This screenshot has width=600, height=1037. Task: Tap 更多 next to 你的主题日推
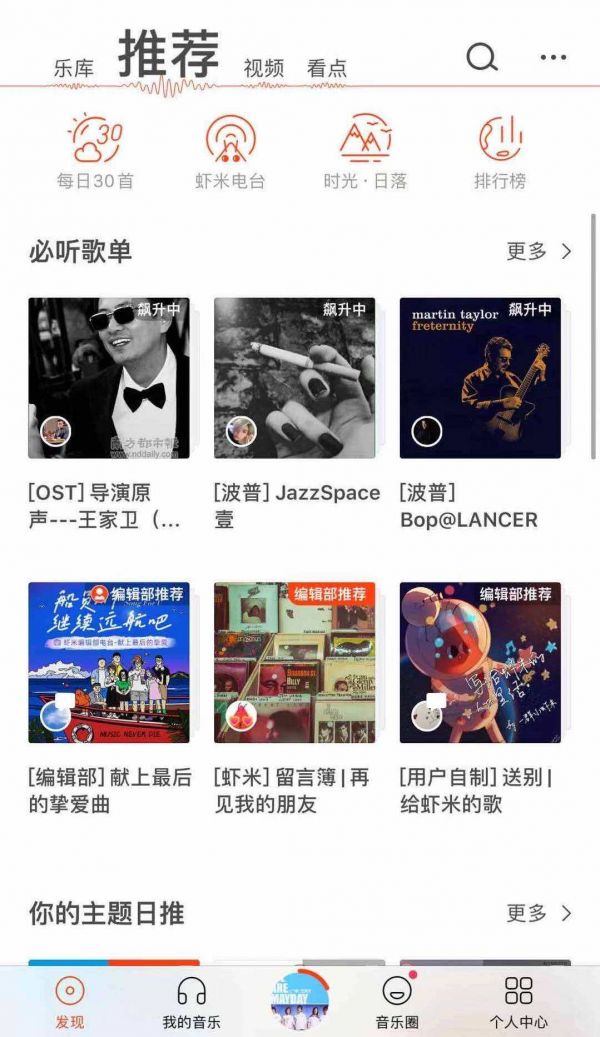[x=539, y=913]
